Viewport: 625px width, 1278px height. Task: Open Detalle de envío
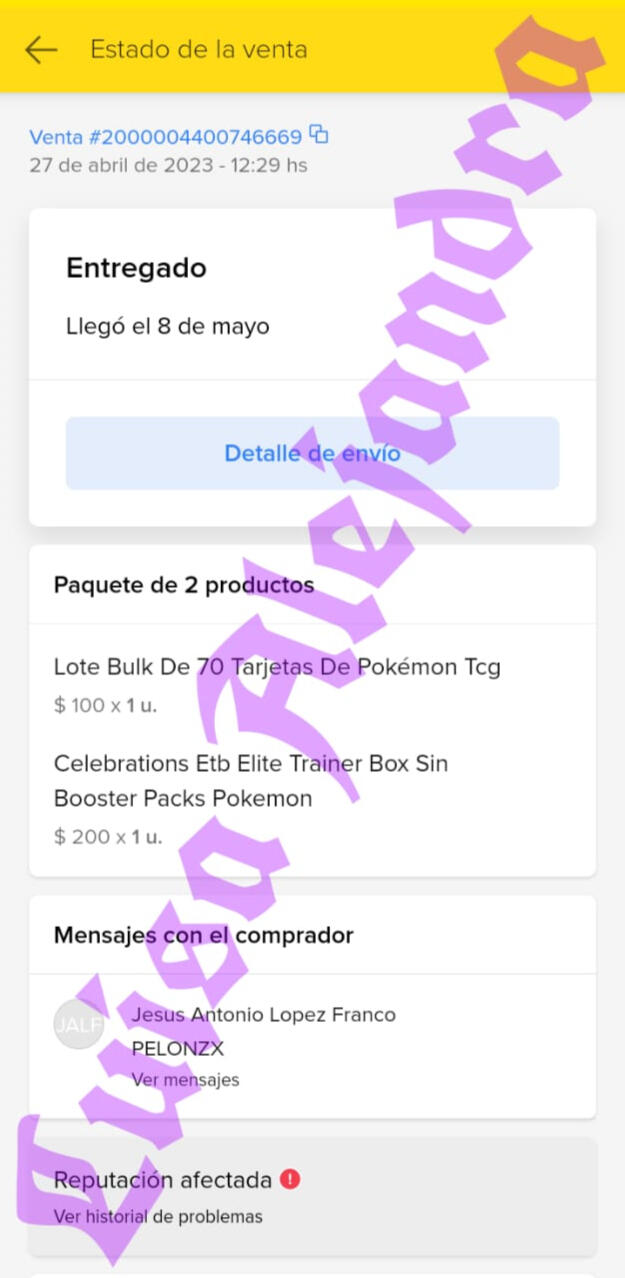312,453
